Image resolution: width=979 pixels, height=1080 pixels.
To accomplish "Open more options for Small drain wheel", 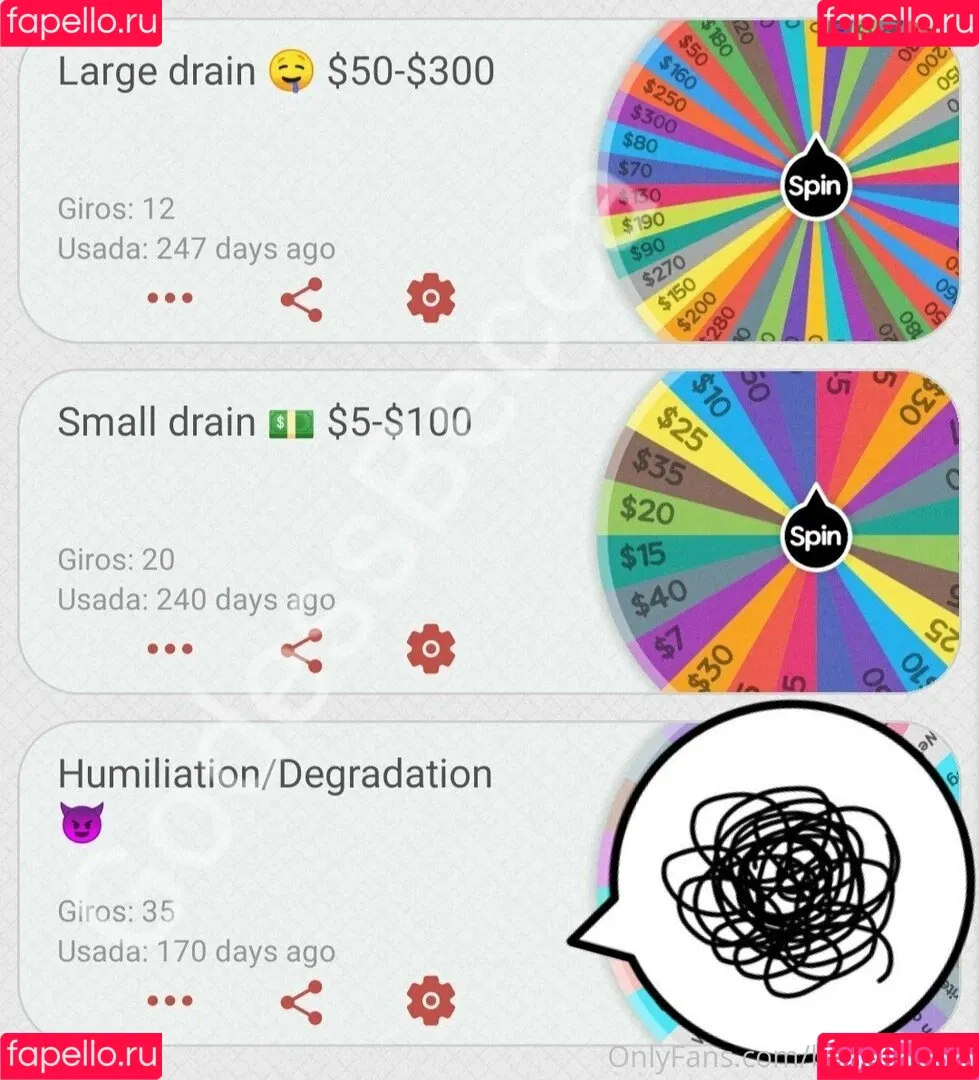I will pyautogui.click(x=170, y=649).
